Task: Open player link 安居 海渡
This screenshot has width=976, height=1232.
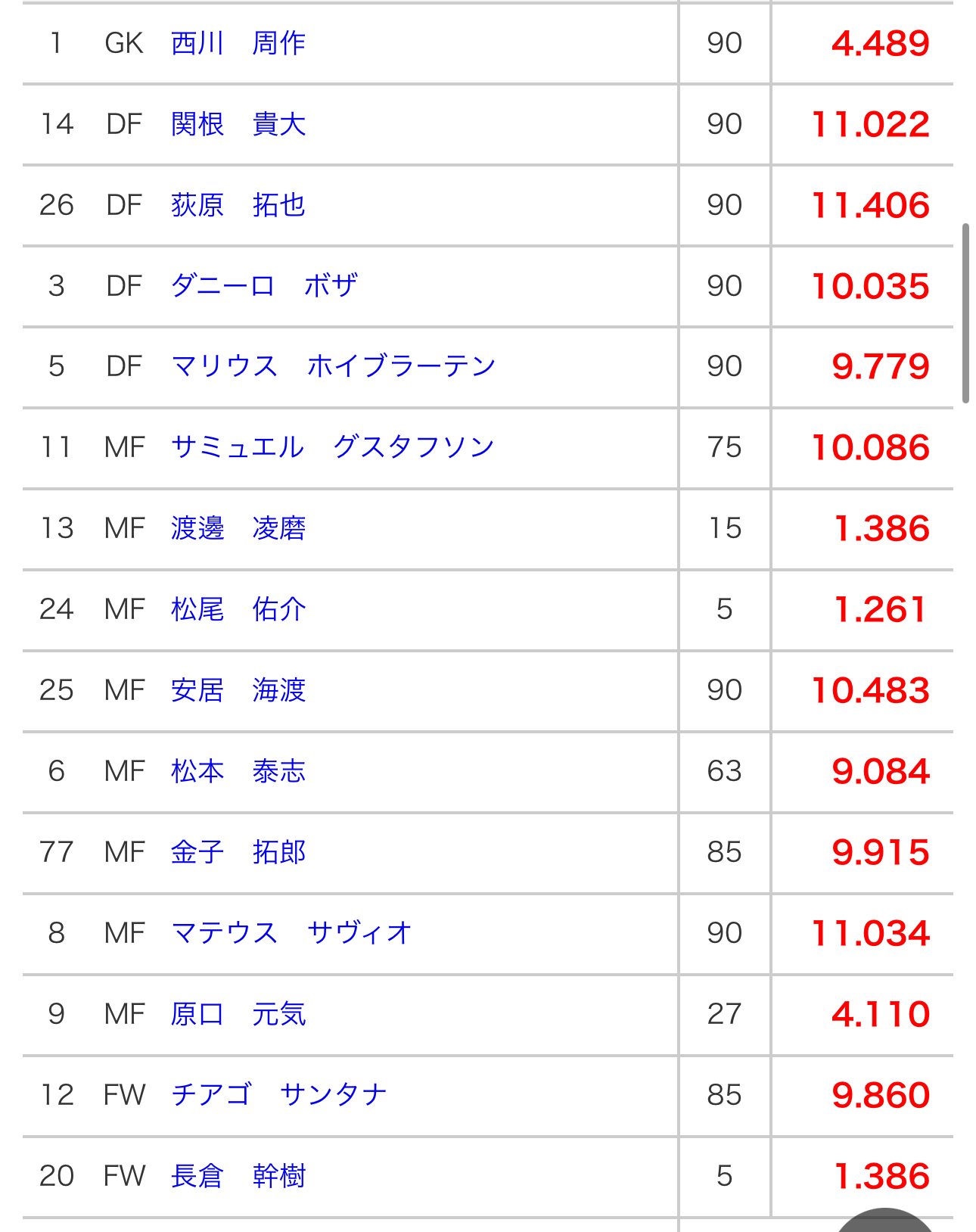Action: [238, 690]
